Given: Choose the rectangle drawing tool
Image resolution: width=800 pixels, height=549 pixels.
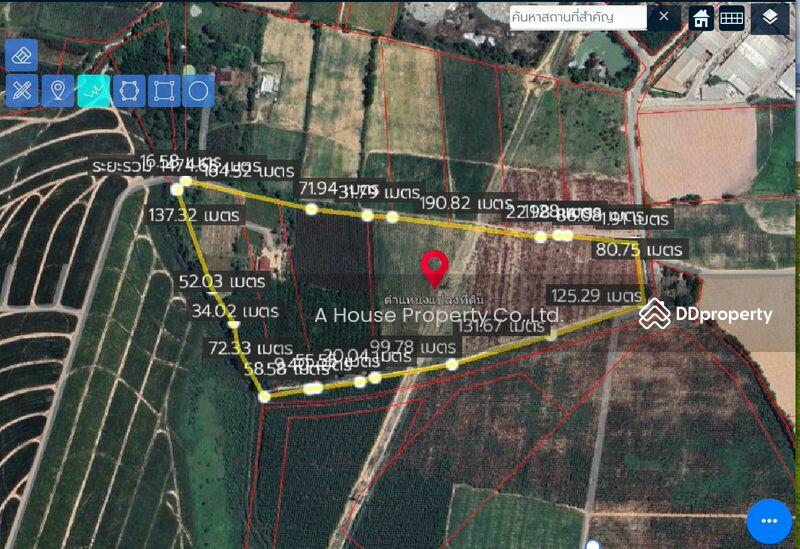Looking at the screenshot, I should (x=164, y=91).
